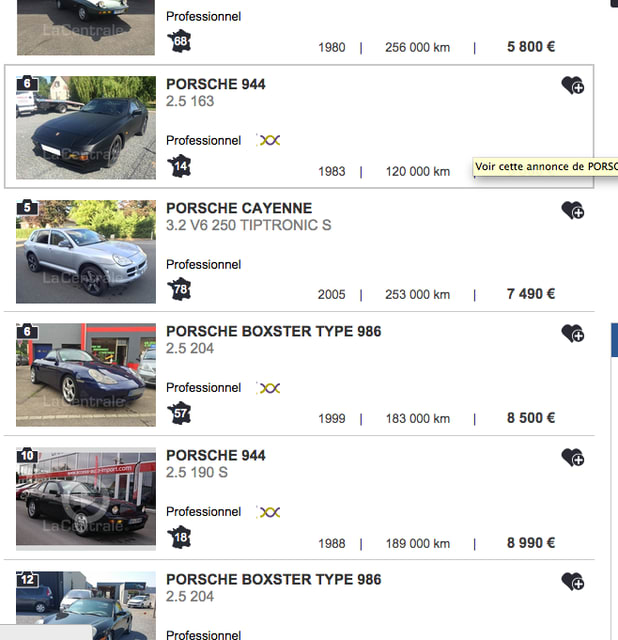
Task: Favorite the Boxster Type 986 priced 8 500 €
Action: (572, 334)
